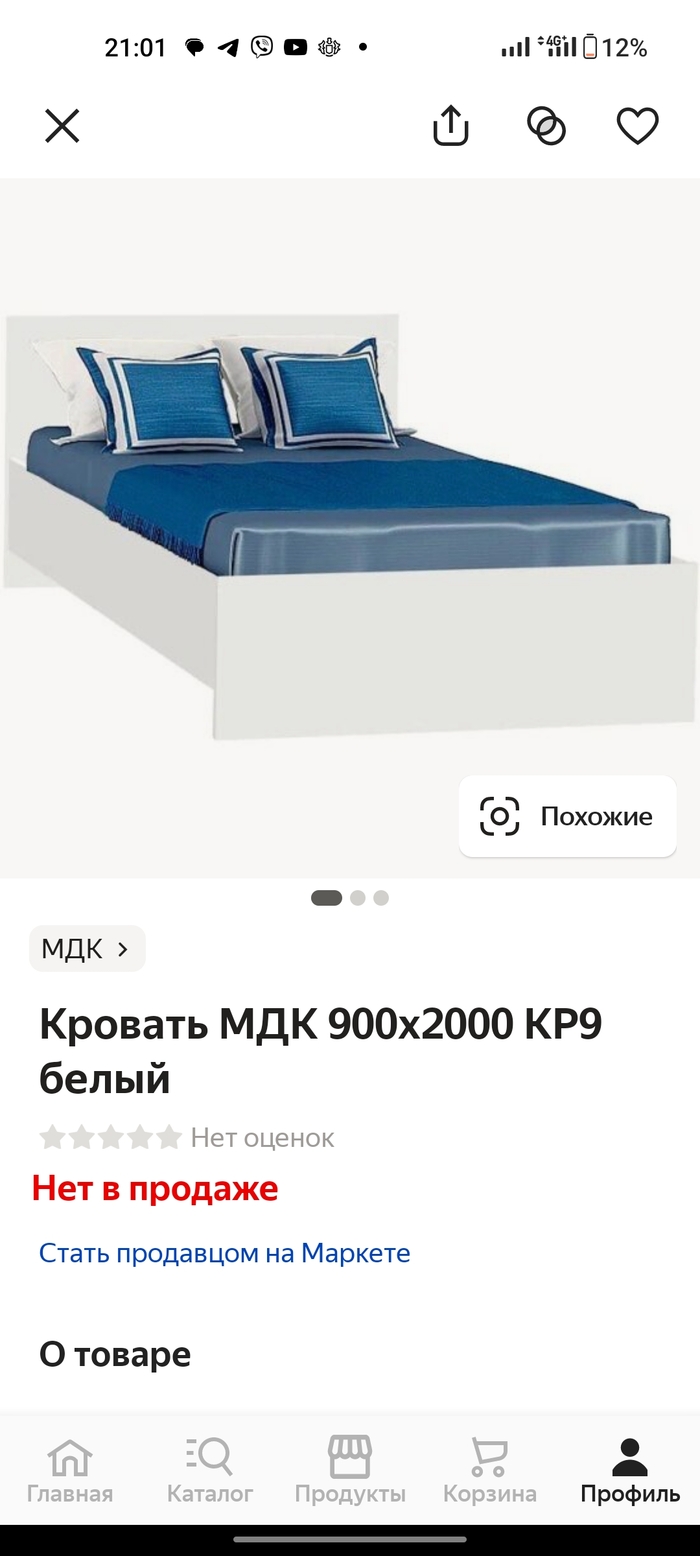
Task: Find similar items with Похожие
Action: (567, 816)
